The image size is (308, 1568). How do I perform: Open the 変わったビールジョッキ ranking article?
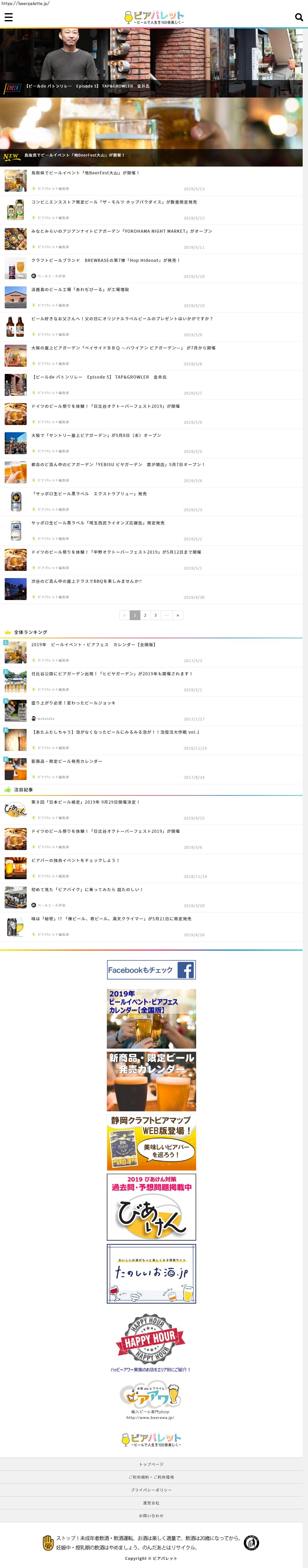74,703
